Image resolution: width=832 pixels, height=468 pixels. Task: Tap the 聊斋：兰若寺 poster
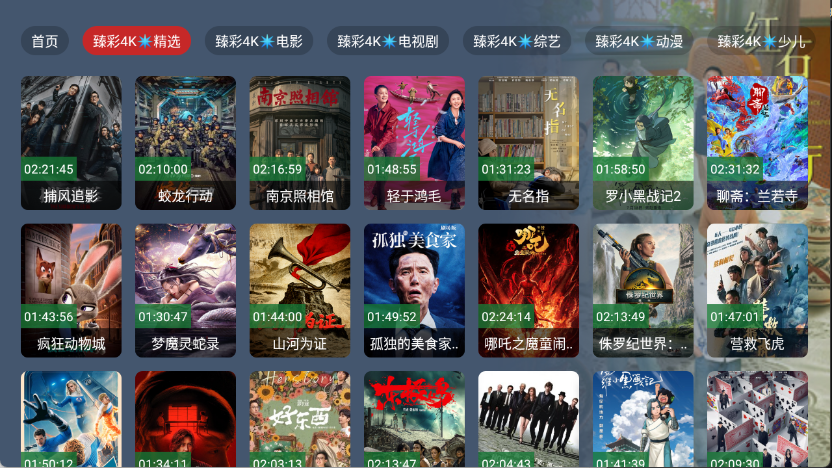click(x=757, y=142)
